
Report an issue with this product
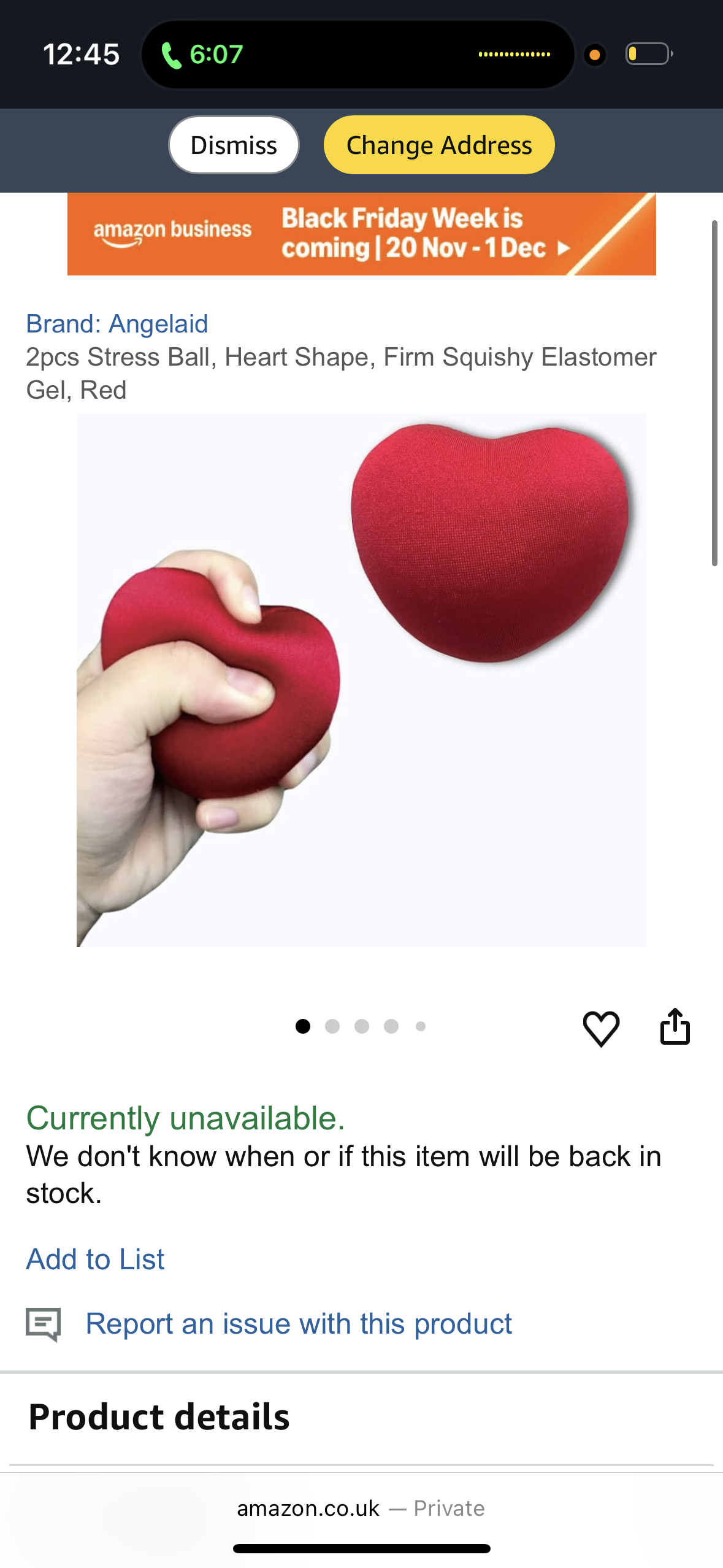[298, 1324]
